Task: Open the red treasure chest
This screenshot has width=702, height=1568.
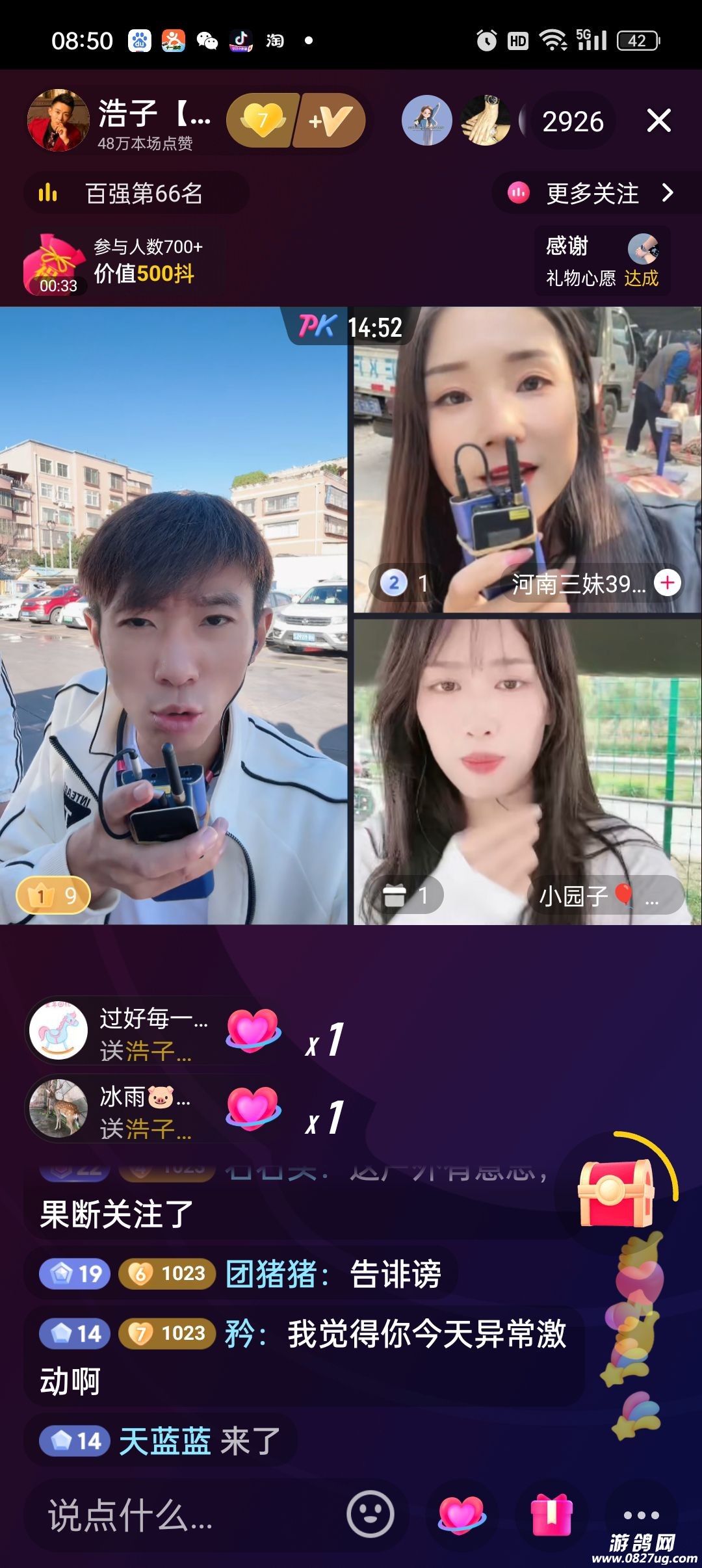Action: (616, 1194)
